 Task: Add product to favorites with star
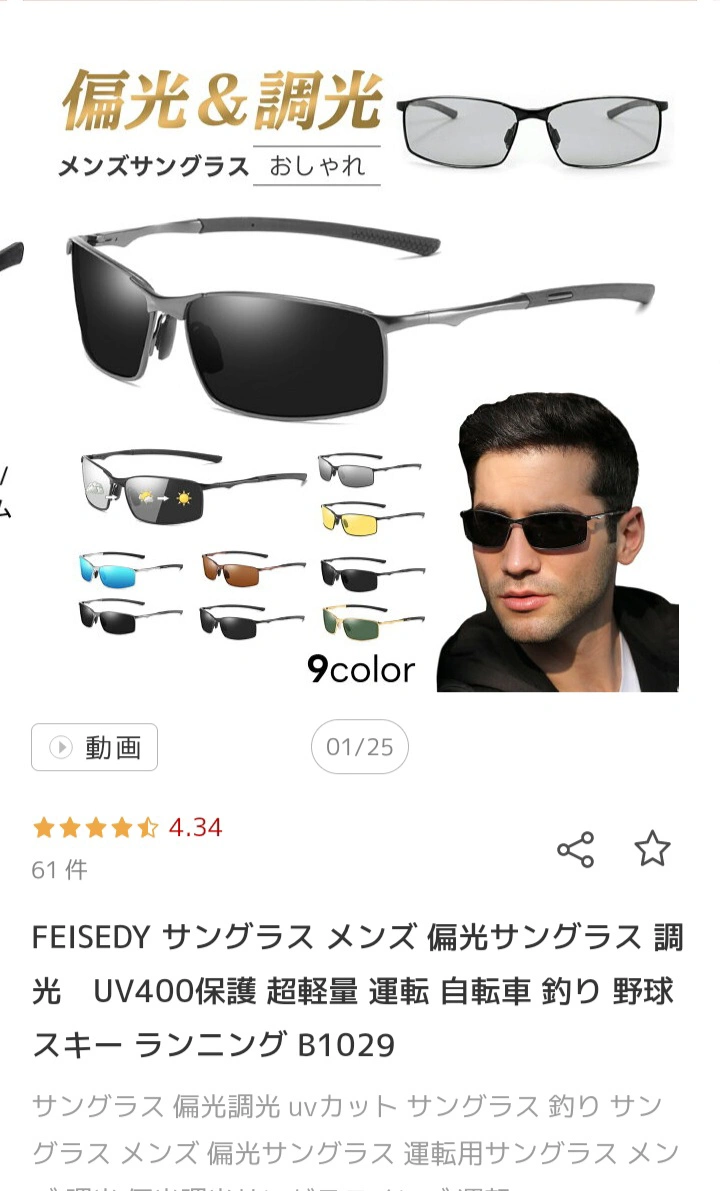coord(652,849)
